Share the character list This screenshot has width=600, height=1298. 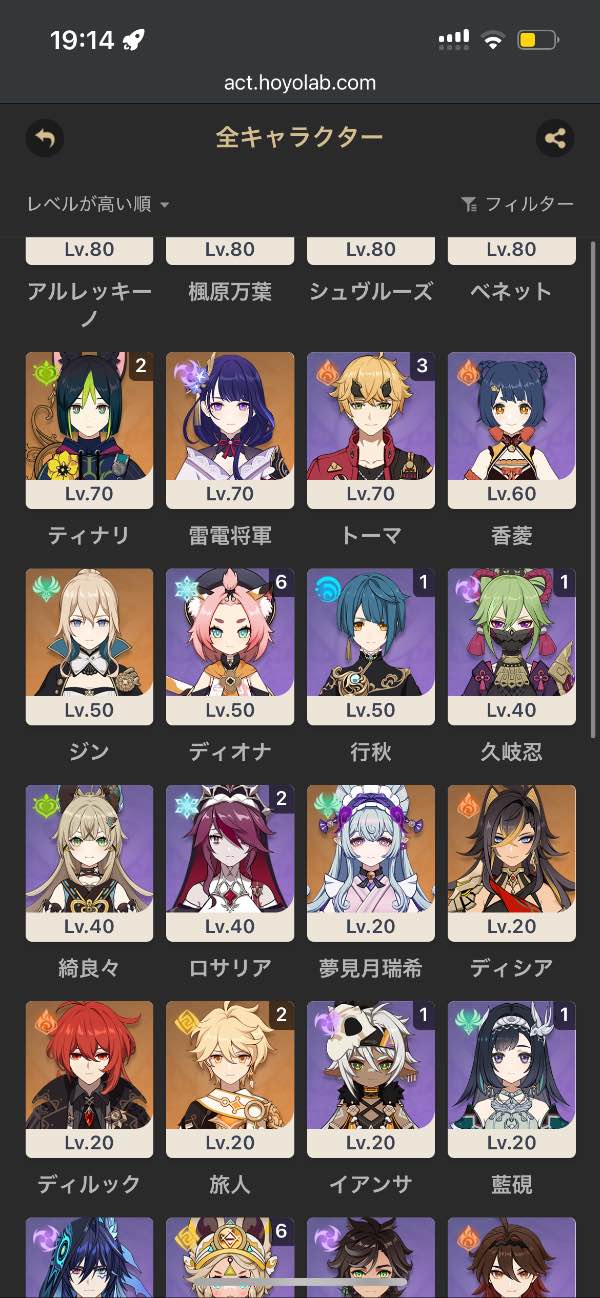(x=555, y=138)
